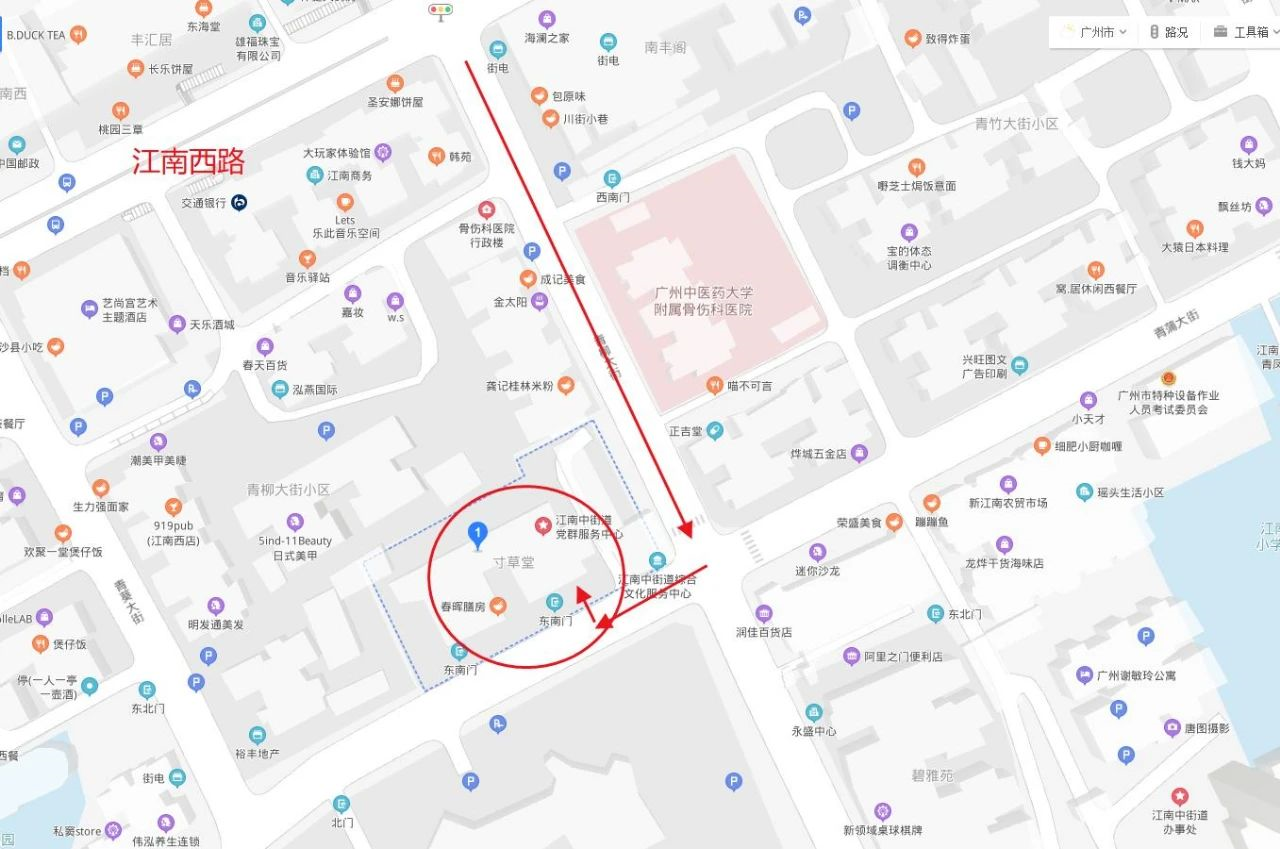Viewport: 1280px width, 849px height.
Task: Select the blue marker 1 at 寸草堂
Action: (478, 535)
